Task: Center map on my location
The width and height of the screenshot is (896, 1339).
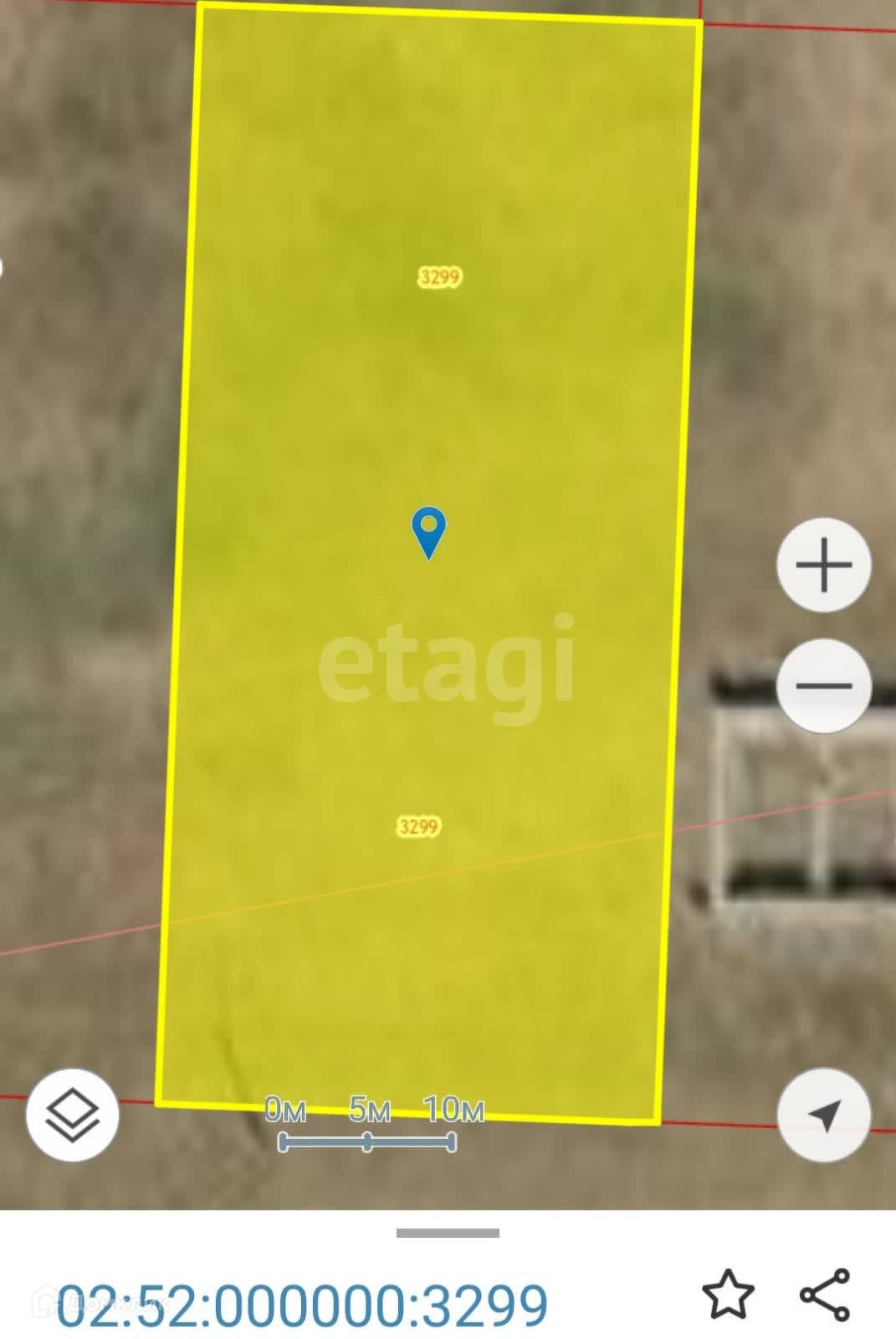Action: (x=824, y=1115)
